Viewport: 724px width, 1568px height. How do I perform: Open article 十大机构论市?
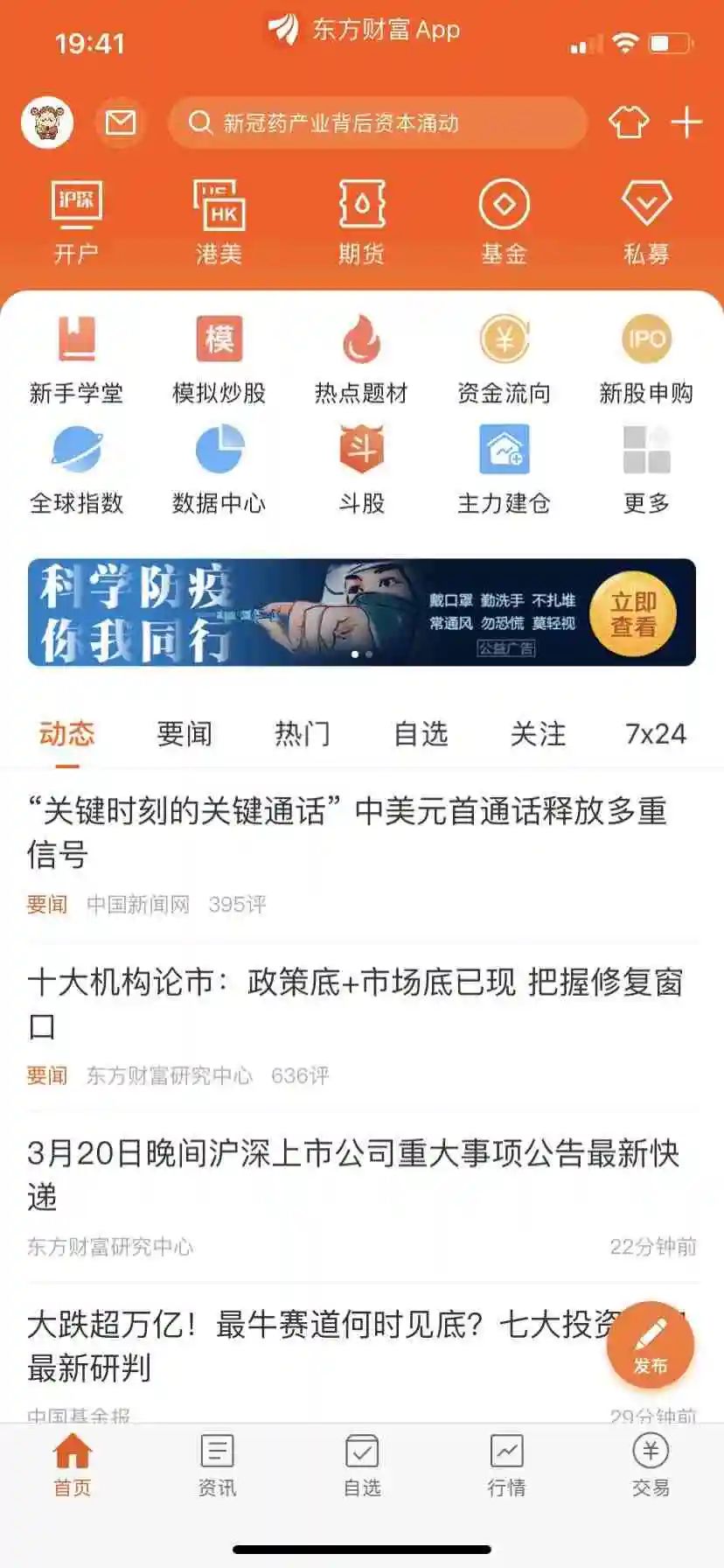355,1004
